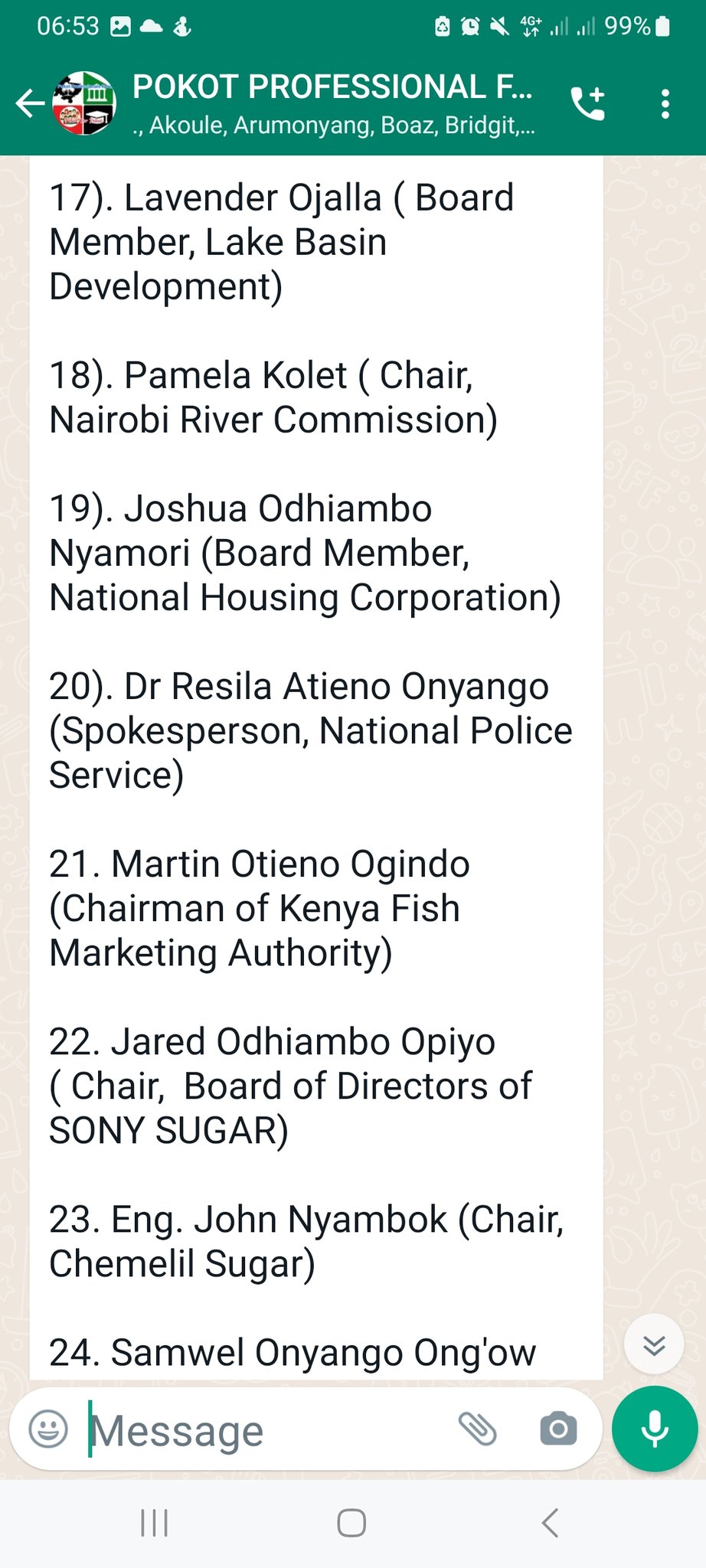Record a voice message
This screenshot has height=1568, width=706.
click(655, 1429)
